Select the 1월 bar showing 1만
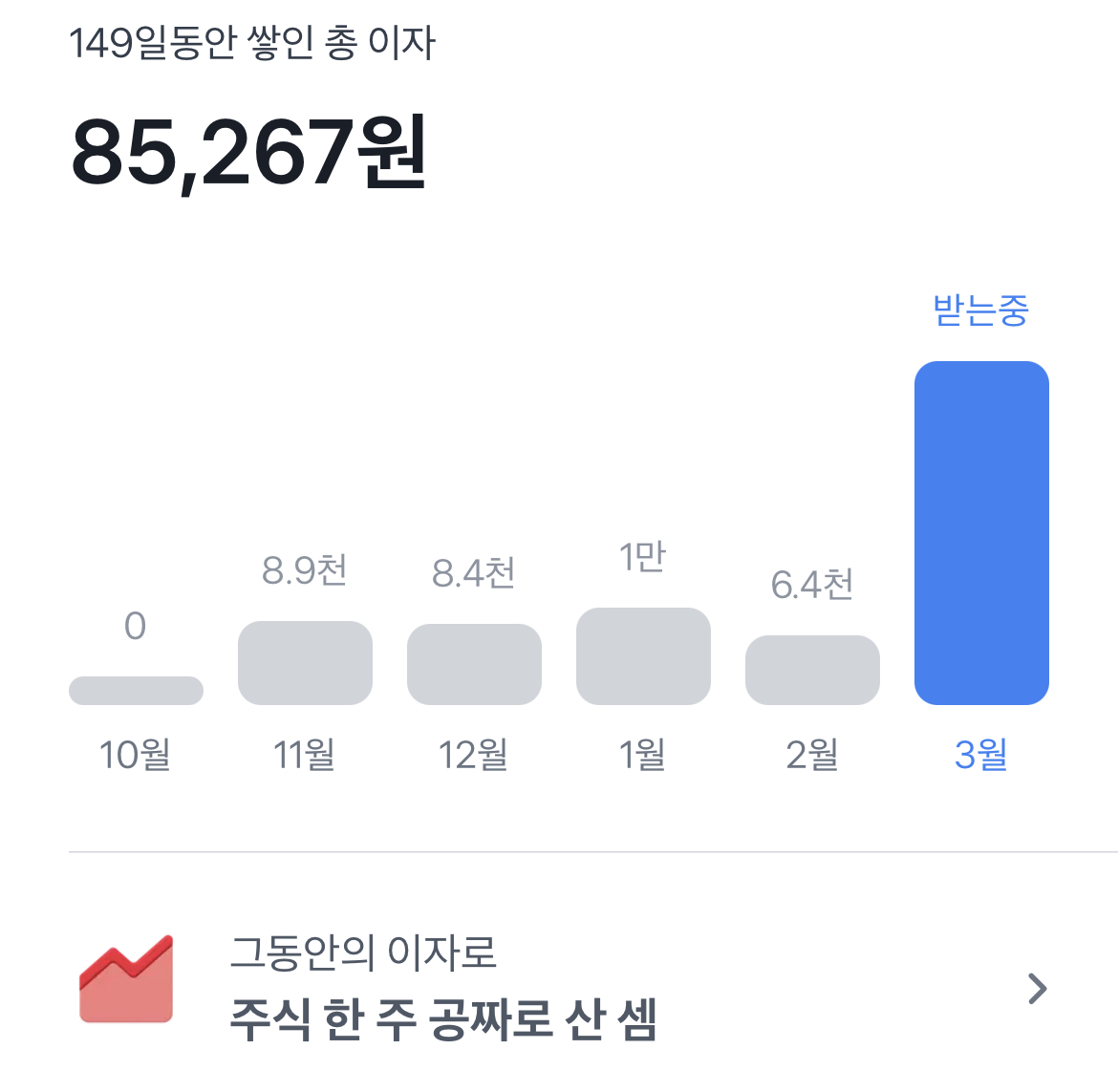 pyautogui.click(x=643, y=656)
